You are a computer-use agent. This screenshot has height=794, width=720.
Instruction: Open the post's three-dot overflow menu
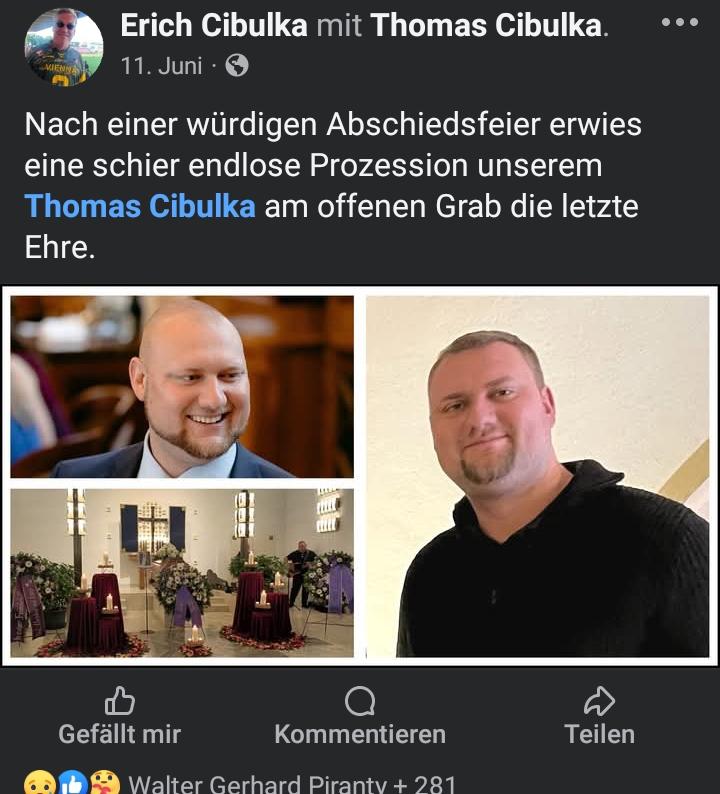coord(680,23)
